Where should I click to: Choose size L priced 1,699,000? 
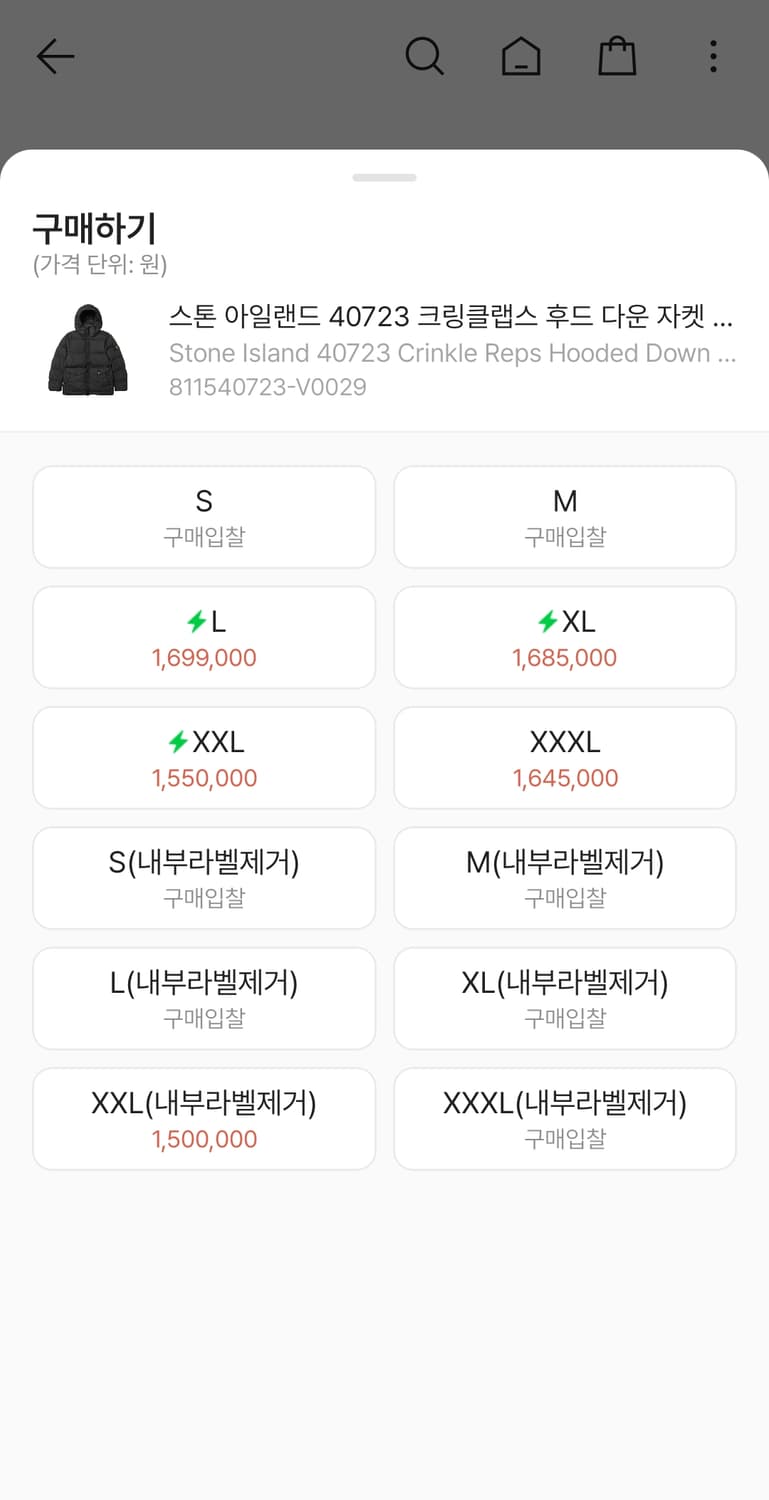[x=204, y=637]
